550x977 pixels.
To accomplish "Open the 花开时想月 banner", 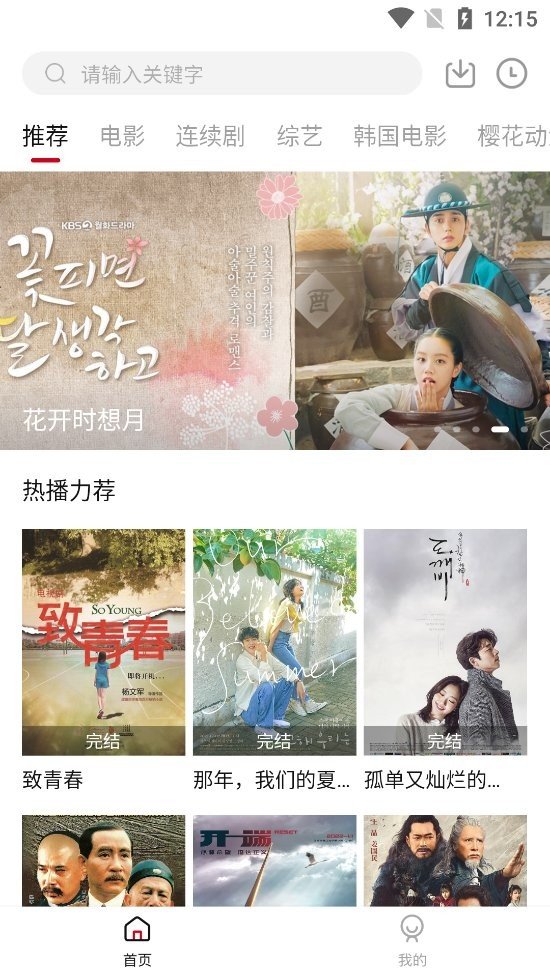I will pyautogui.click(x=275, y=310).
